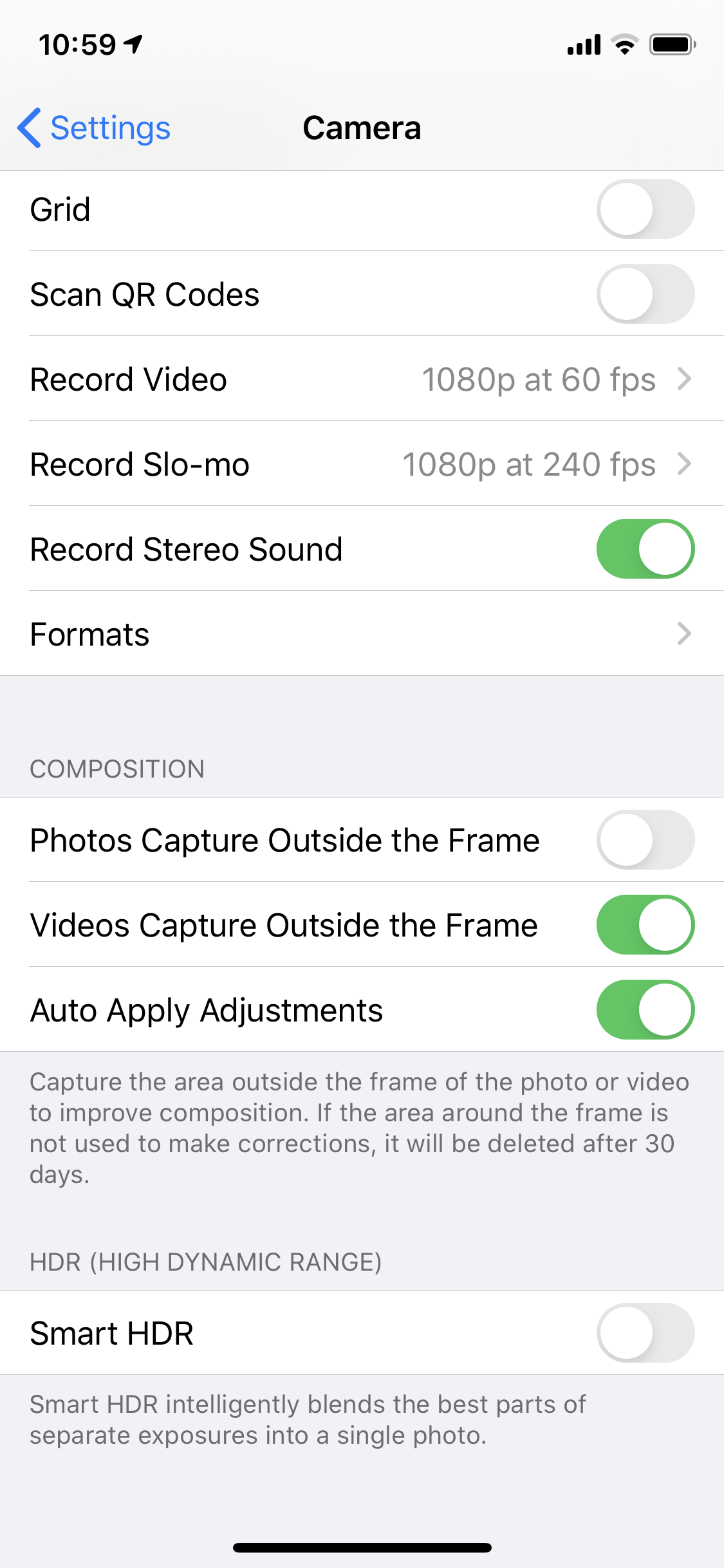Viewport: 724px width, 1568px height.
Task: Disable Record Stereo Sound
Action: (645, 549)
